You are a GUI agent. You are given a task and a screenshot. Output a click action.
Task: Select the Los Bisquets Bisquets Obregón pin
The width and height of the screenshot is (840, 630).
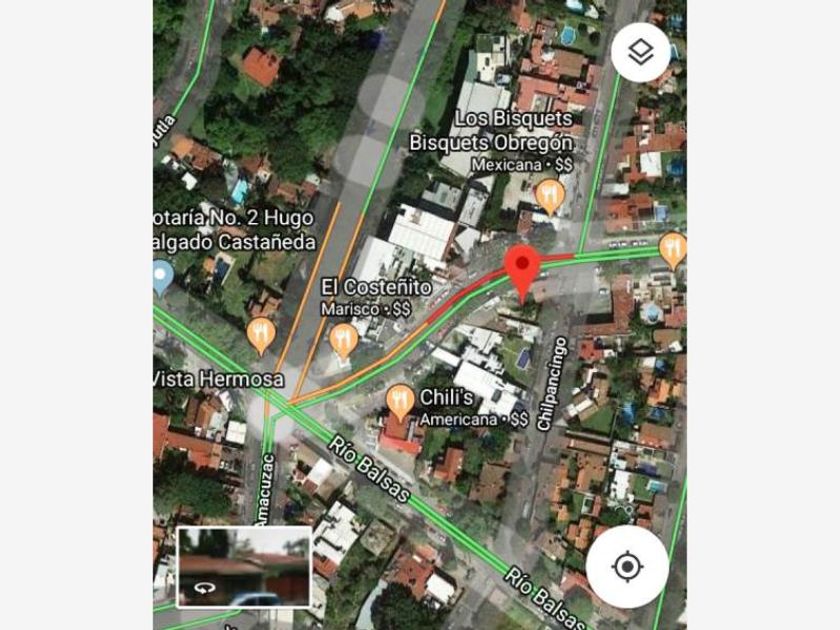pyautogui.click(x=550, y=195)
